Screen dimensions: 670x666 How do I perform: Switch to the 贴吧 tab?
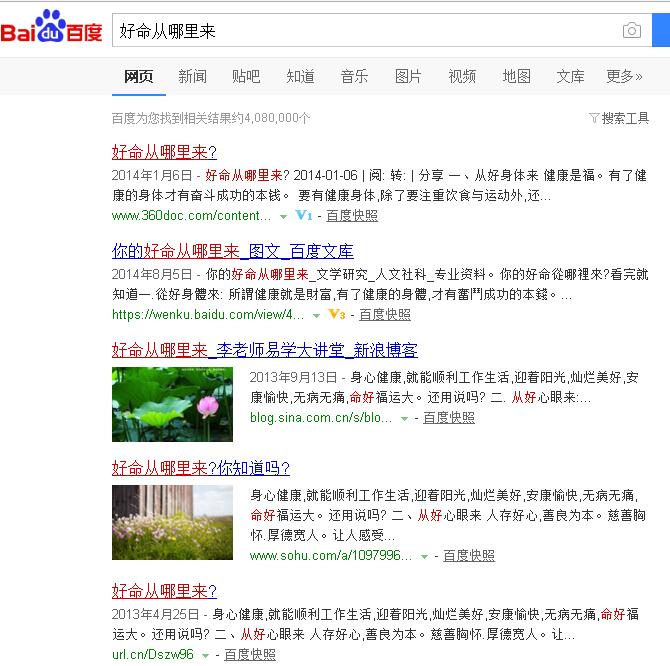coord(246,77)
